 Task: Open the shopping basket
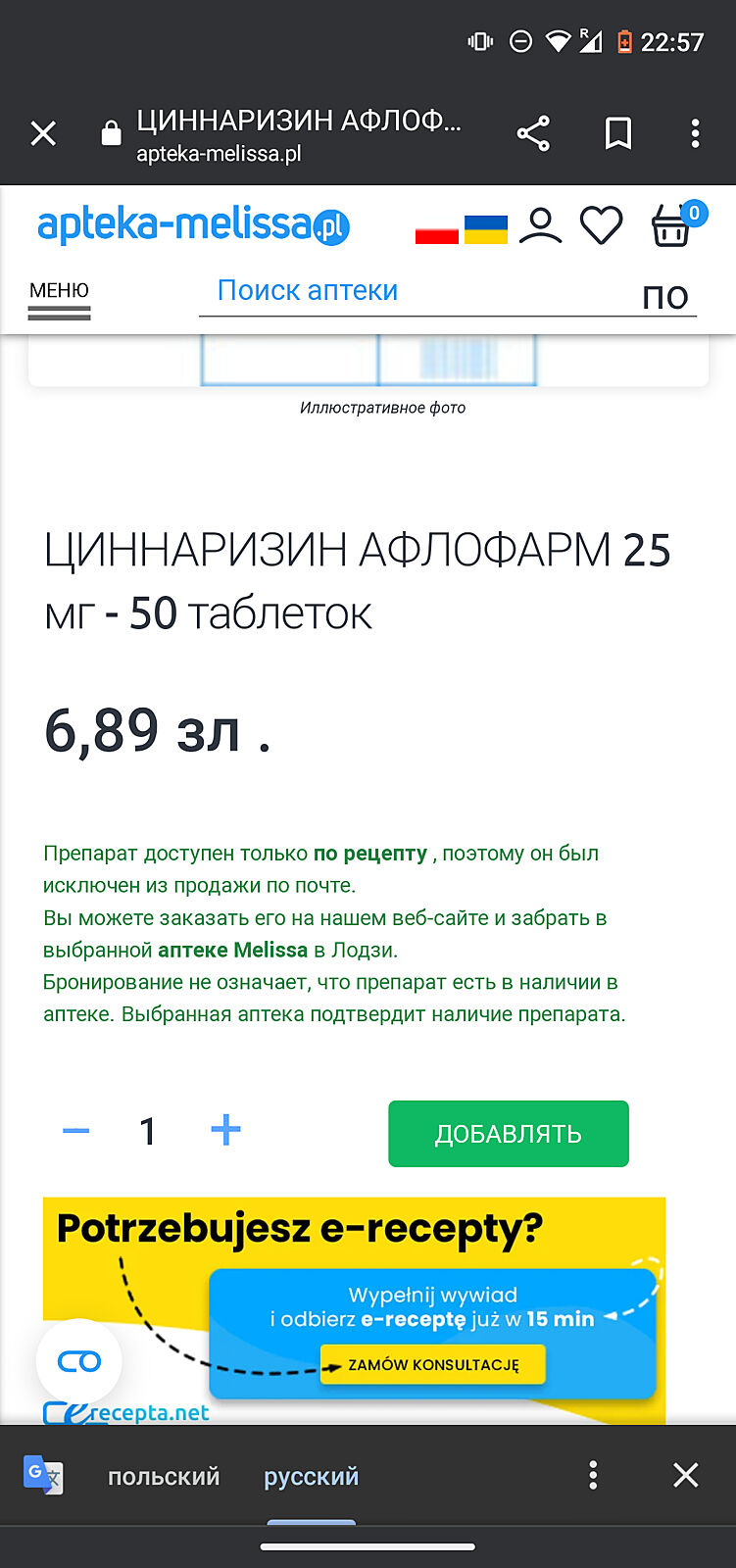pyautogui.click(x=672, y=226)
